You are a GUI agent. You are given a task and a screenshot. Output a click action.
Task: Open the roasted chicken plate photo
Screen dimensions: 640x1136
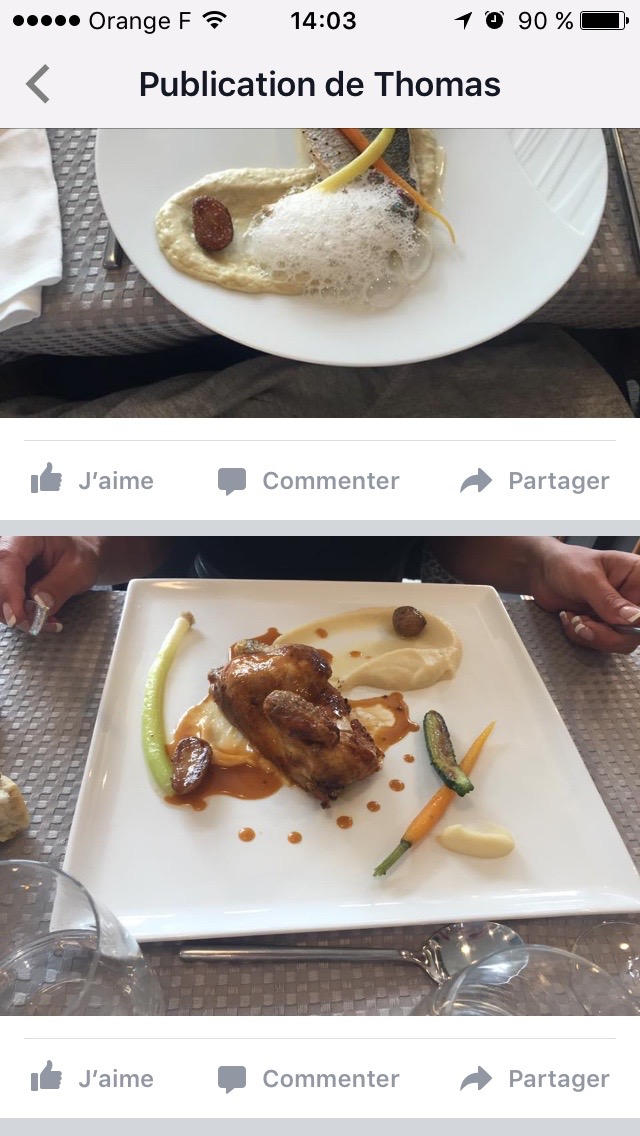click(320, 775)
